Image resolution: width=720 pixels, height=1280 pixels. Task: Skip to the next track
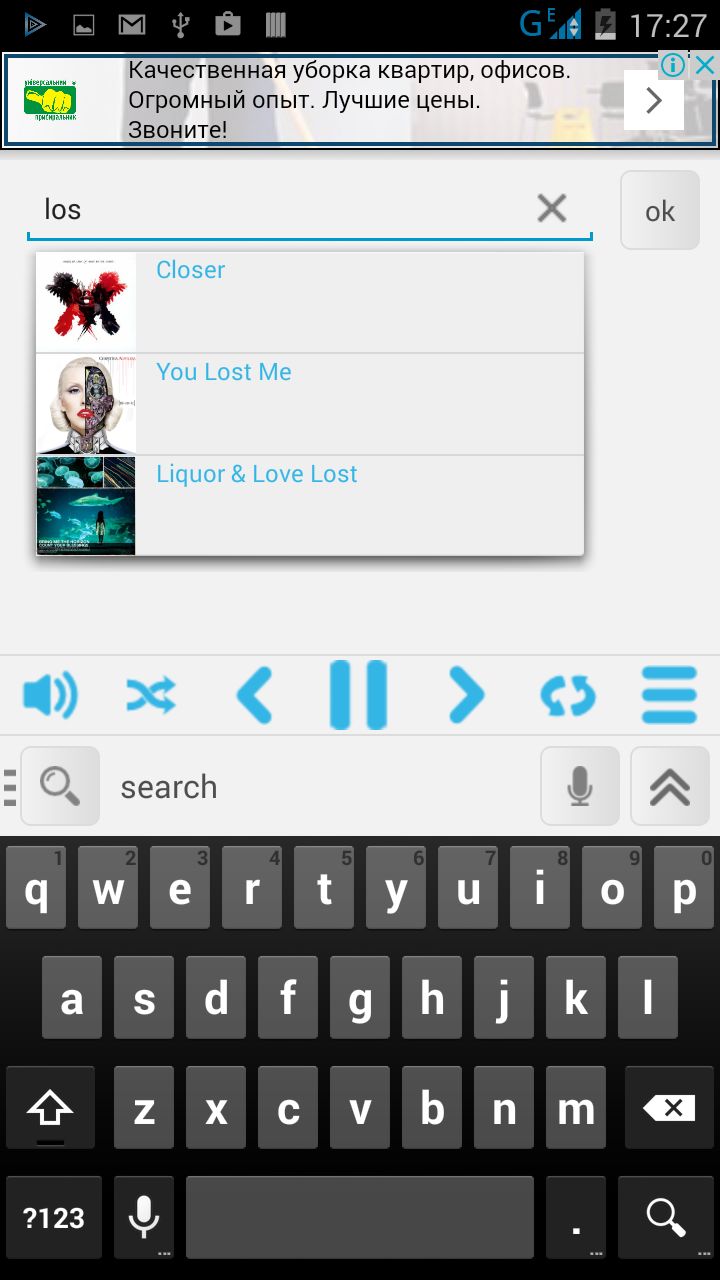(x=466, y=694)
